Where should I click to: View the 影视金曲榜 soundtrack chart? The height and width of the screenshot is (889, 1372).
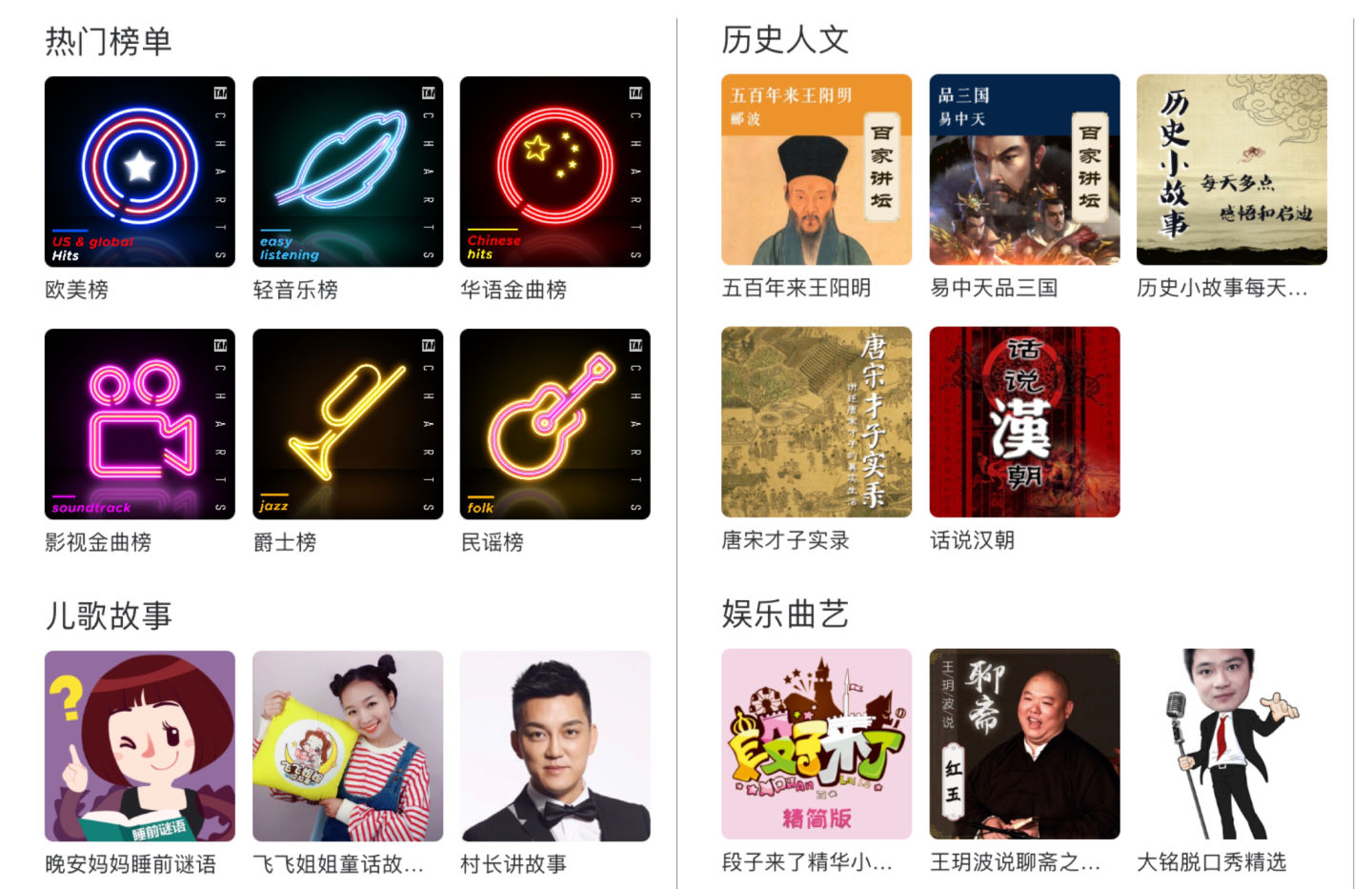pos(139,424)
